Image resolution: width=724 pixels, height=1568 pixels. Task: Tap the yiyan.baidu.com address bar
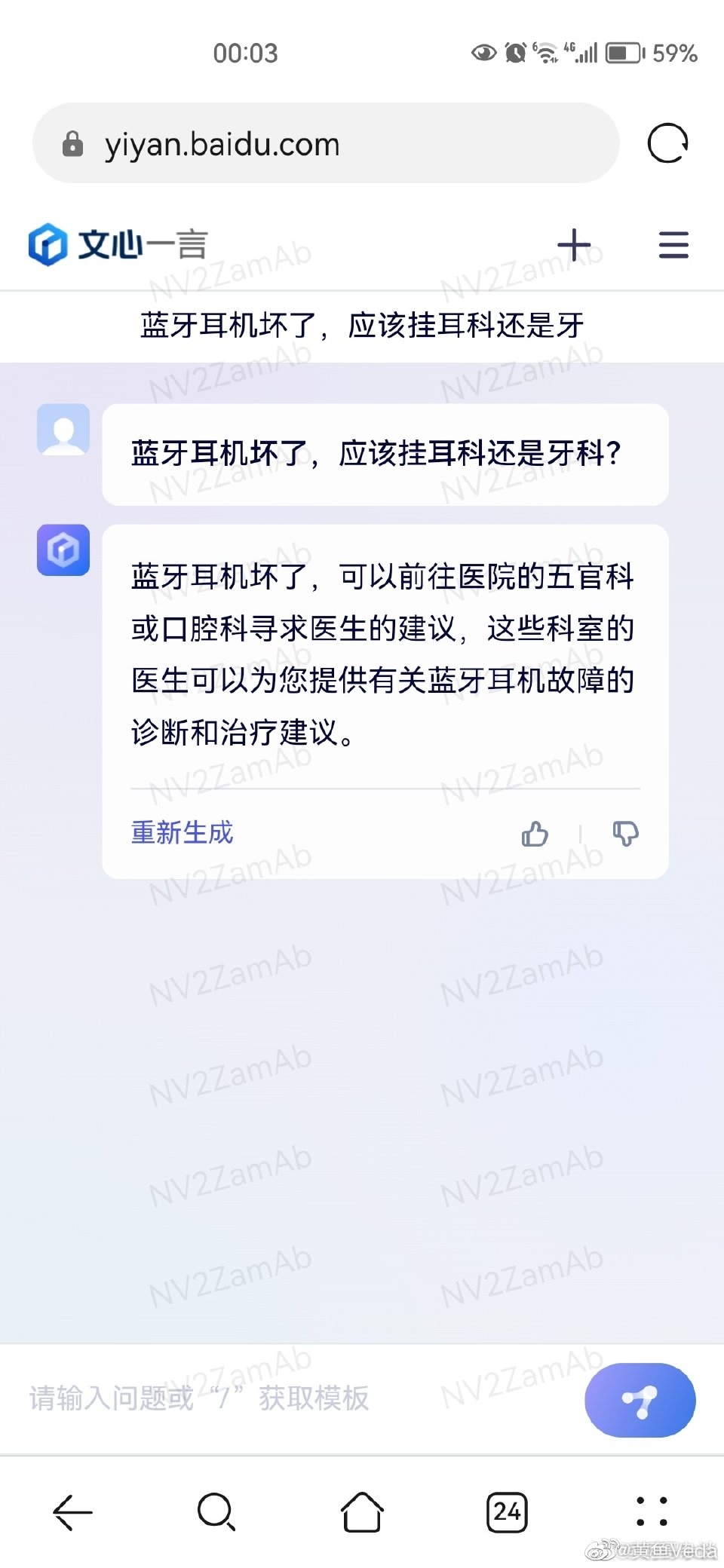[326, 143]
